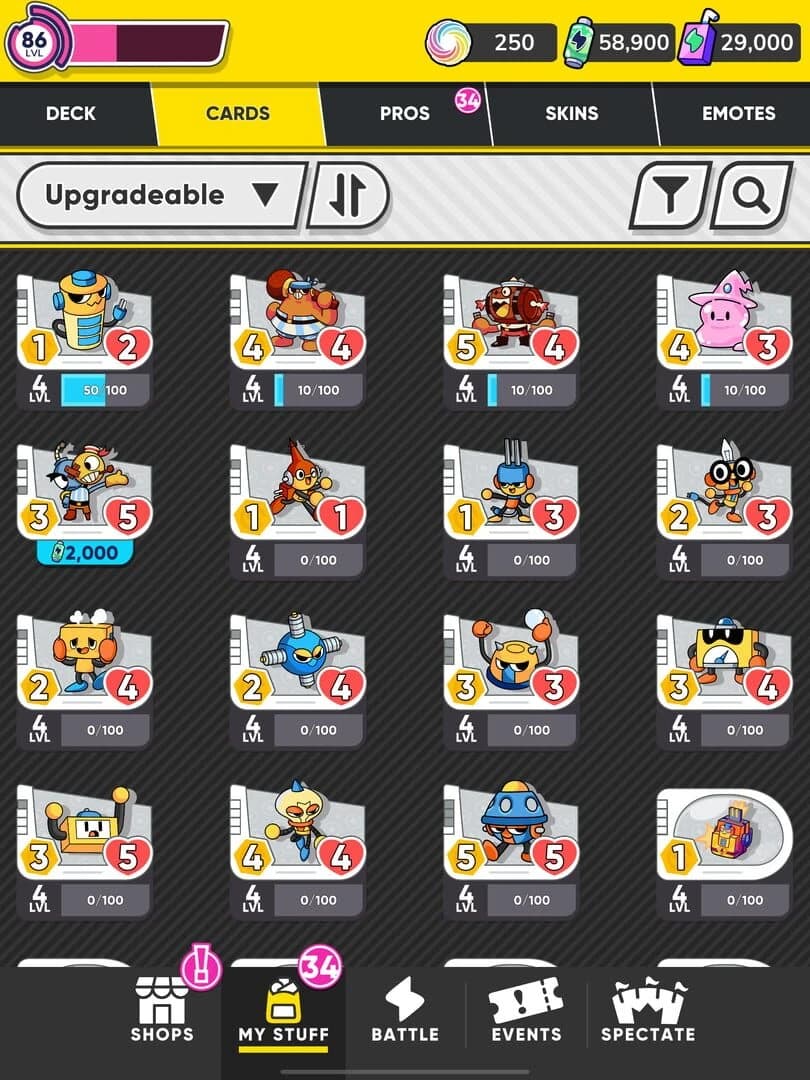Go to Shops in bottom navigation

[162, 1010]
